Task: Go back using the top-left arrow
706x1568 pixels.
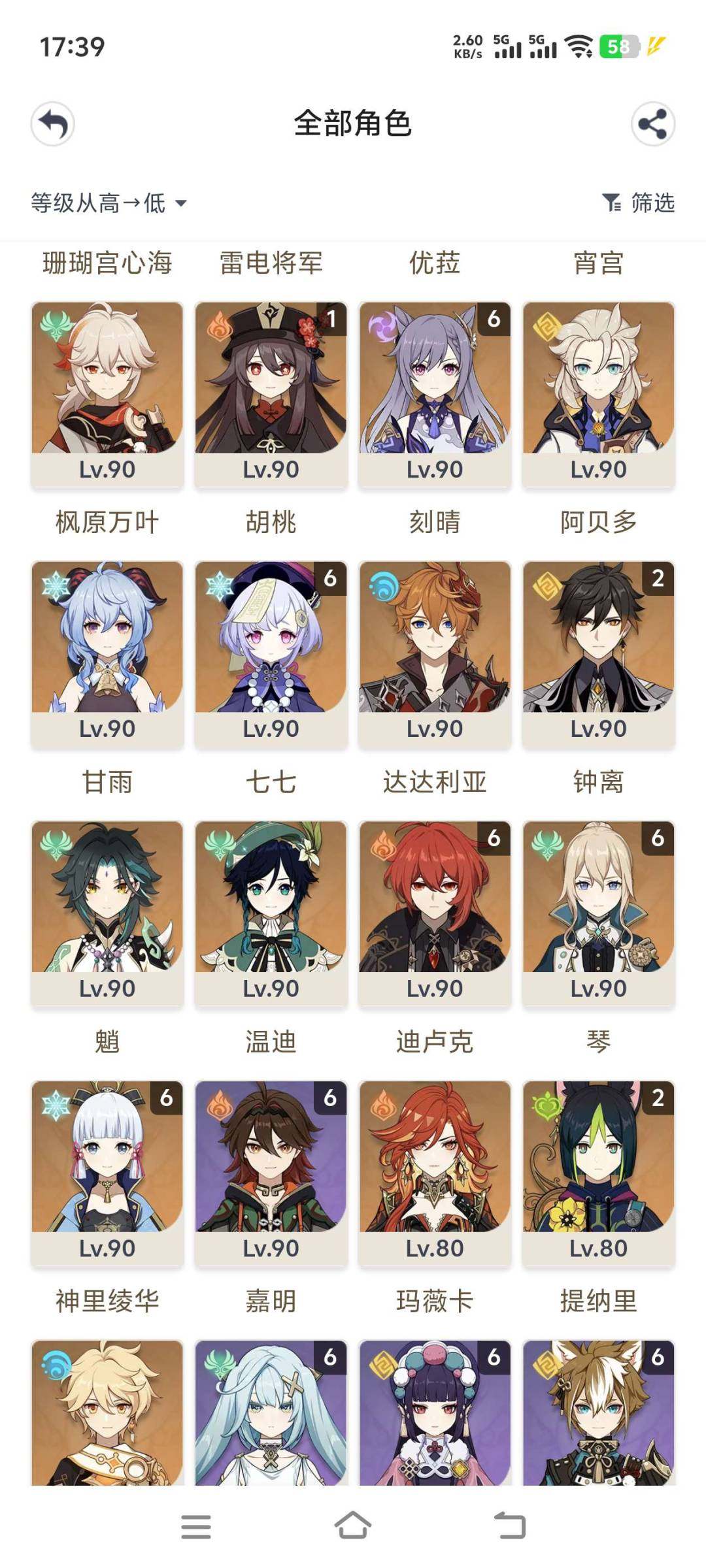Action: click(53, 124)
